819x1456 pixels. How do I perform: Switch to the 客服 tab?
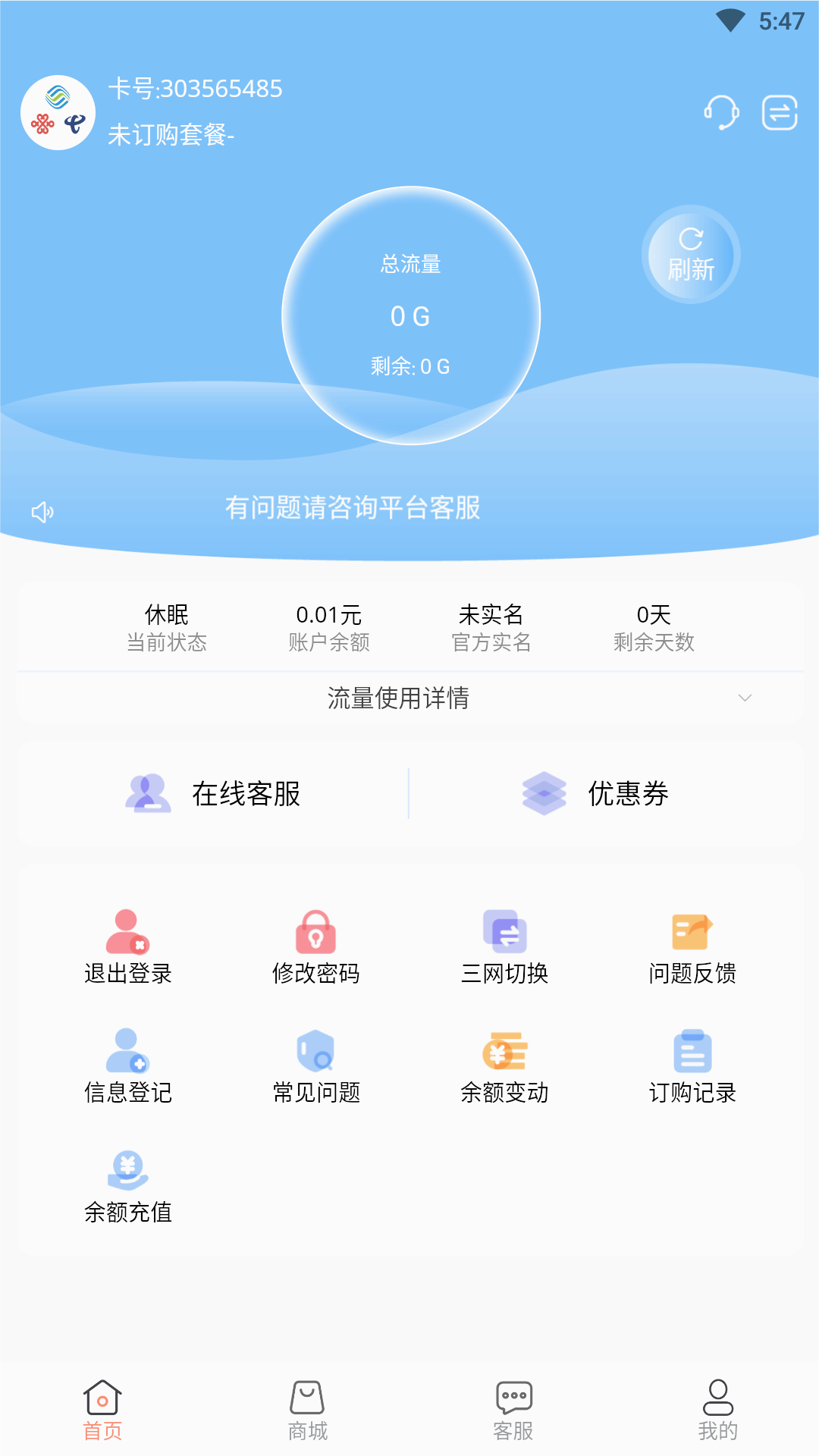(x=513, y=1410)
